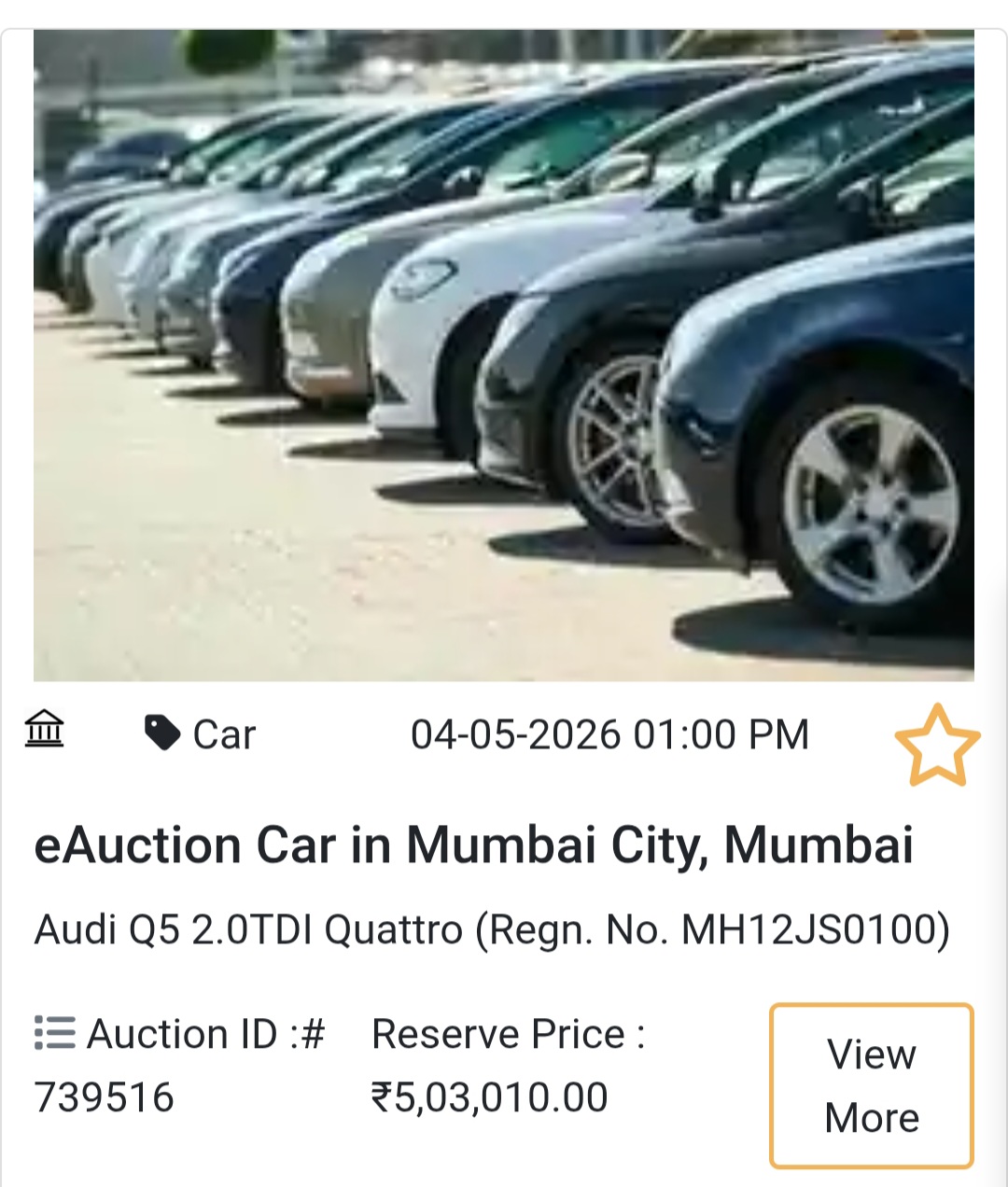This screenshot has width=1008, height=1187.
Task: Click the Audi Q5 2.0TDI Quattro description
Action: point(494,928)
